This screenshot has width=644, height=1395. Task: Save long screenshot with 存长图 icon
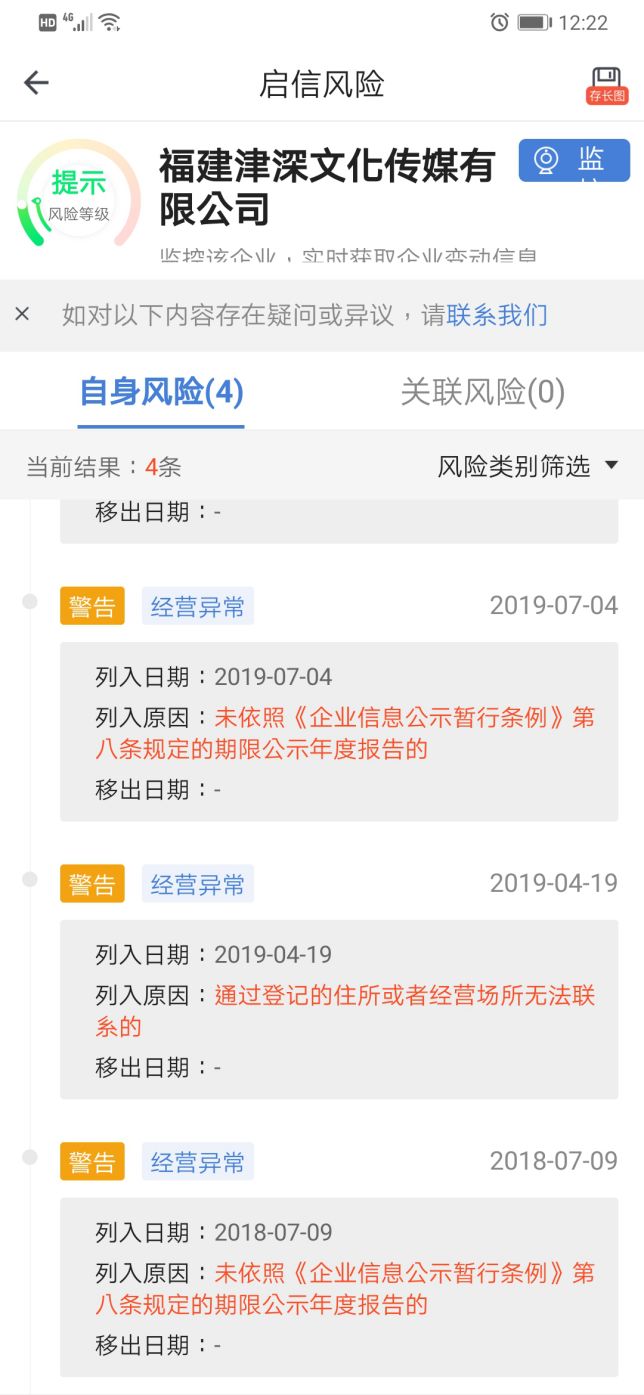click(x=606, y=84)
